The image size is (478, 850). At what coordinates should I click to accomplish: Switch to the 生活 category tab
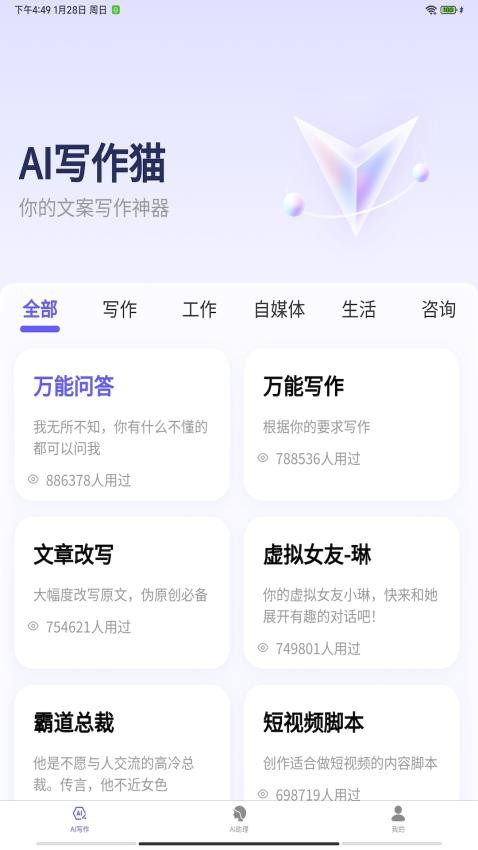click(x=359, y=310)
